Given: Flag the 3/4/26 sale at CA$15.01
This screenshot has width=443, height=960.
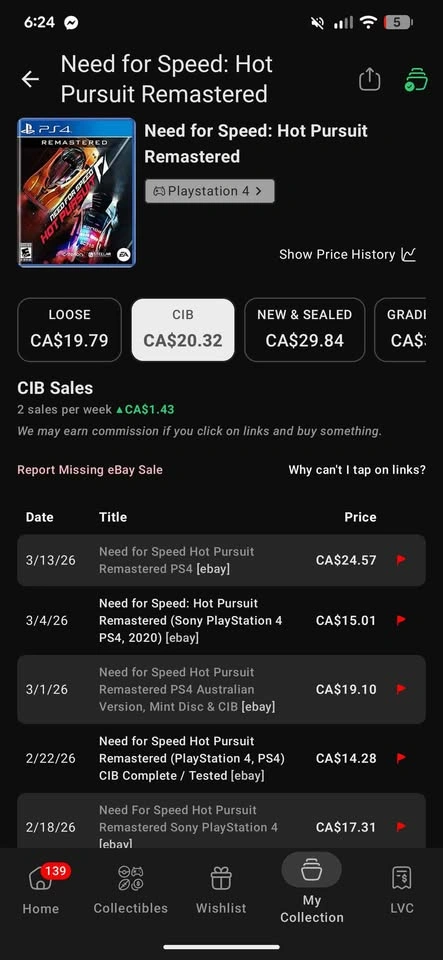Looking at the screenshot, I should (x=401, y=620).
